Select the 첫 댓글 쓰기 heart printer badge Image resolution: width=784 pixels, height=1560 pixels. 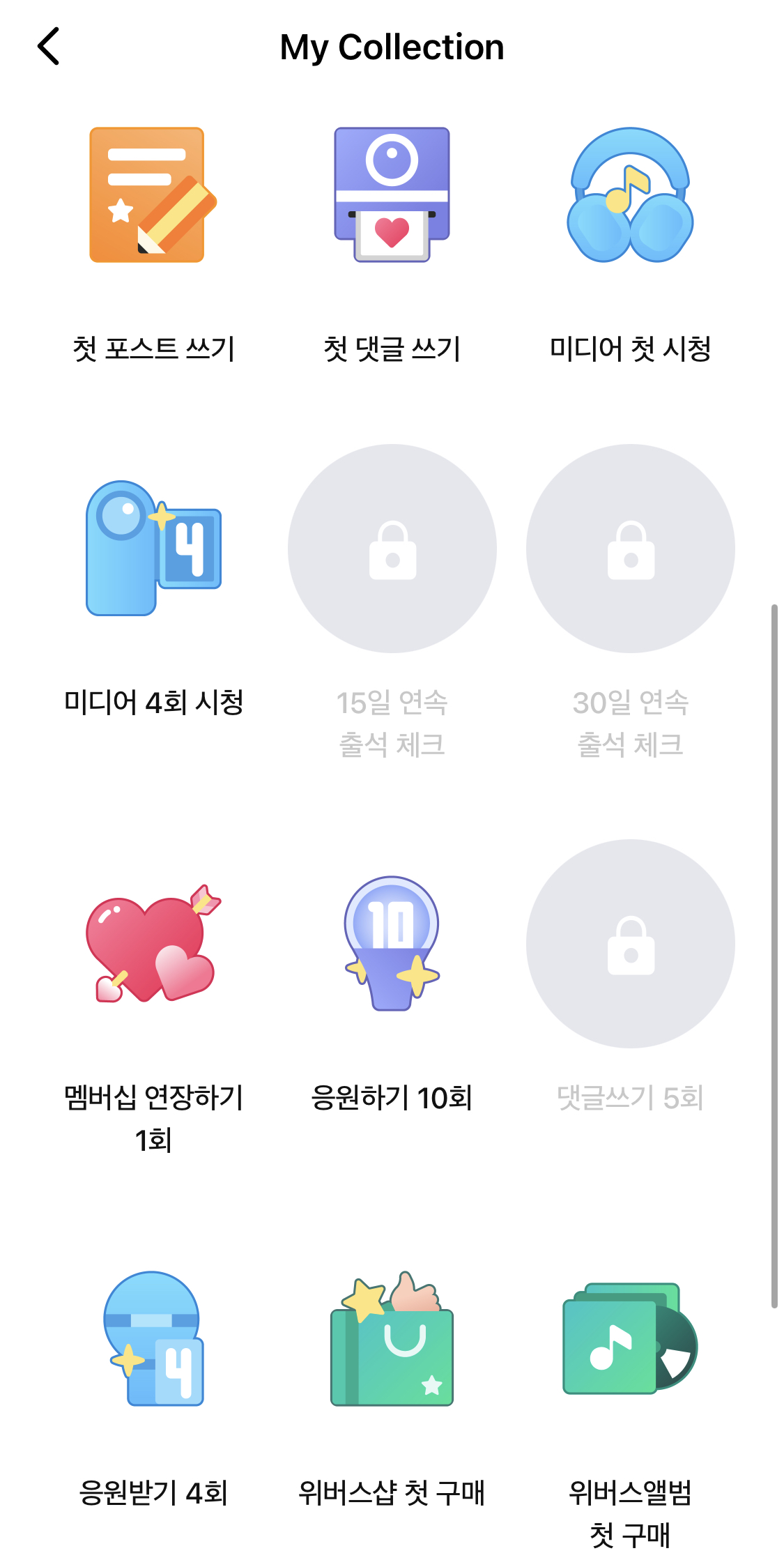click(392, 197)
